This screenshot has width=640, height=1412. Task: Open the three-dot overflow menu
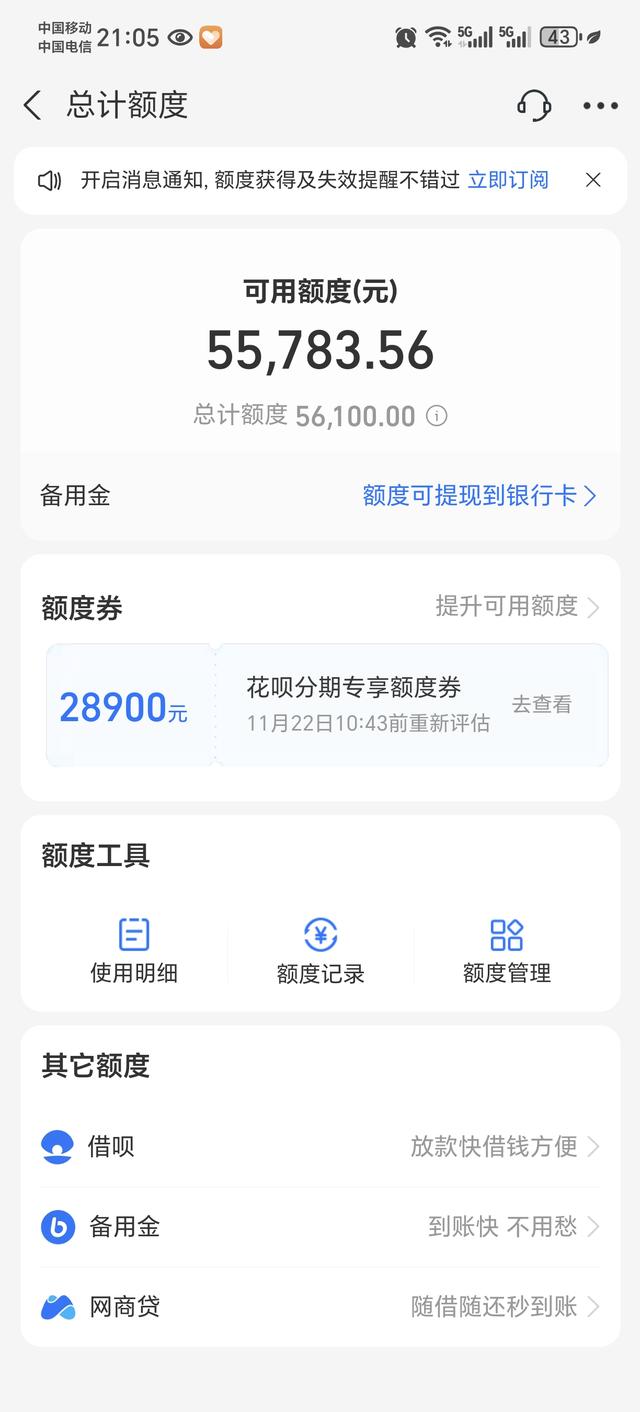[600, 106]
